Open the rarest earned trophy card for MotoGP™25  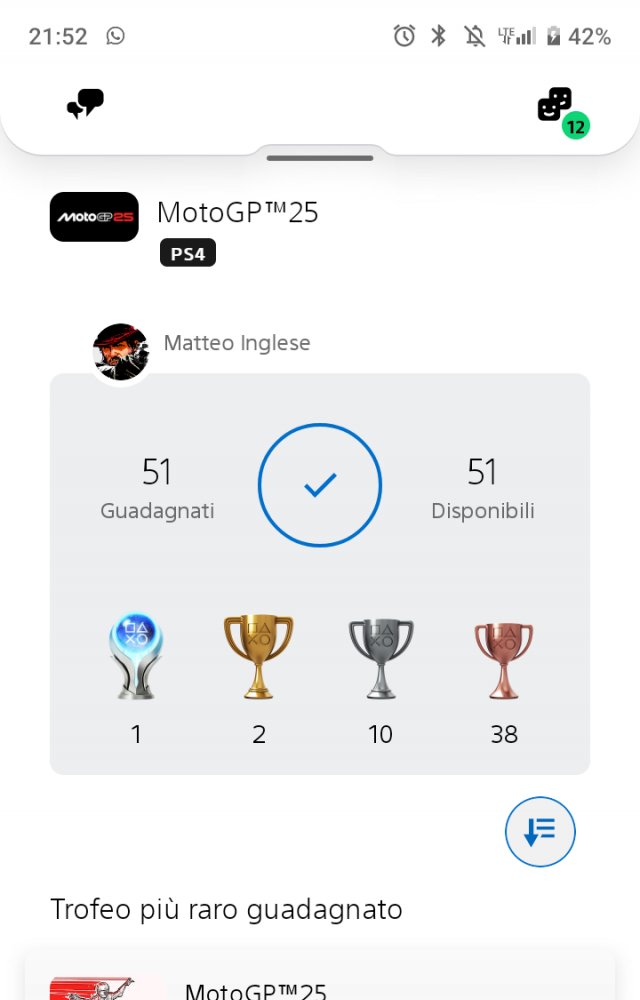(x=320, y=982)
